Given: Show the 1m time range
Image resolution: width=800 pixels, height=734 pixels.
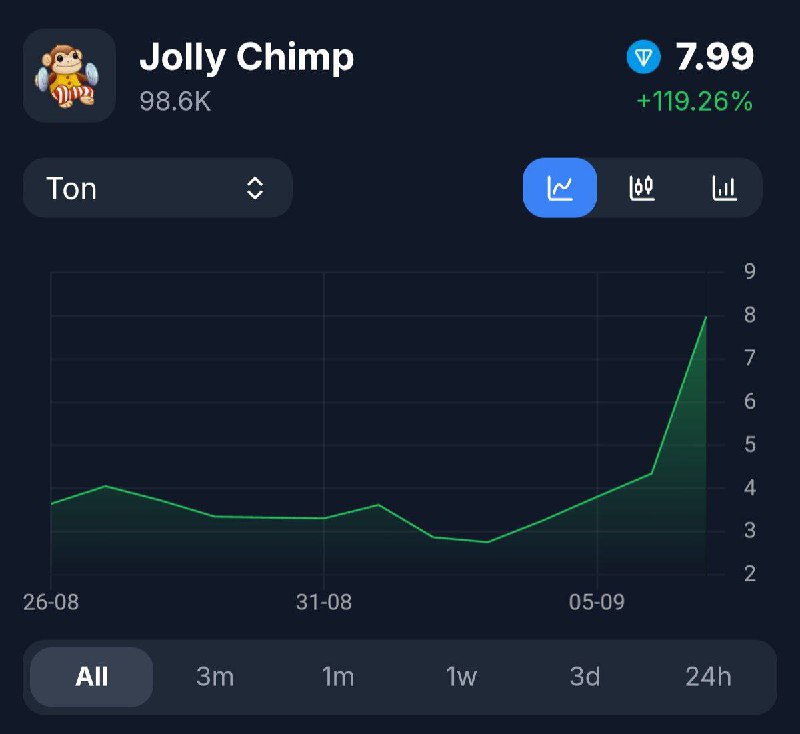Looking at the screenshot, I should [338, 677].
